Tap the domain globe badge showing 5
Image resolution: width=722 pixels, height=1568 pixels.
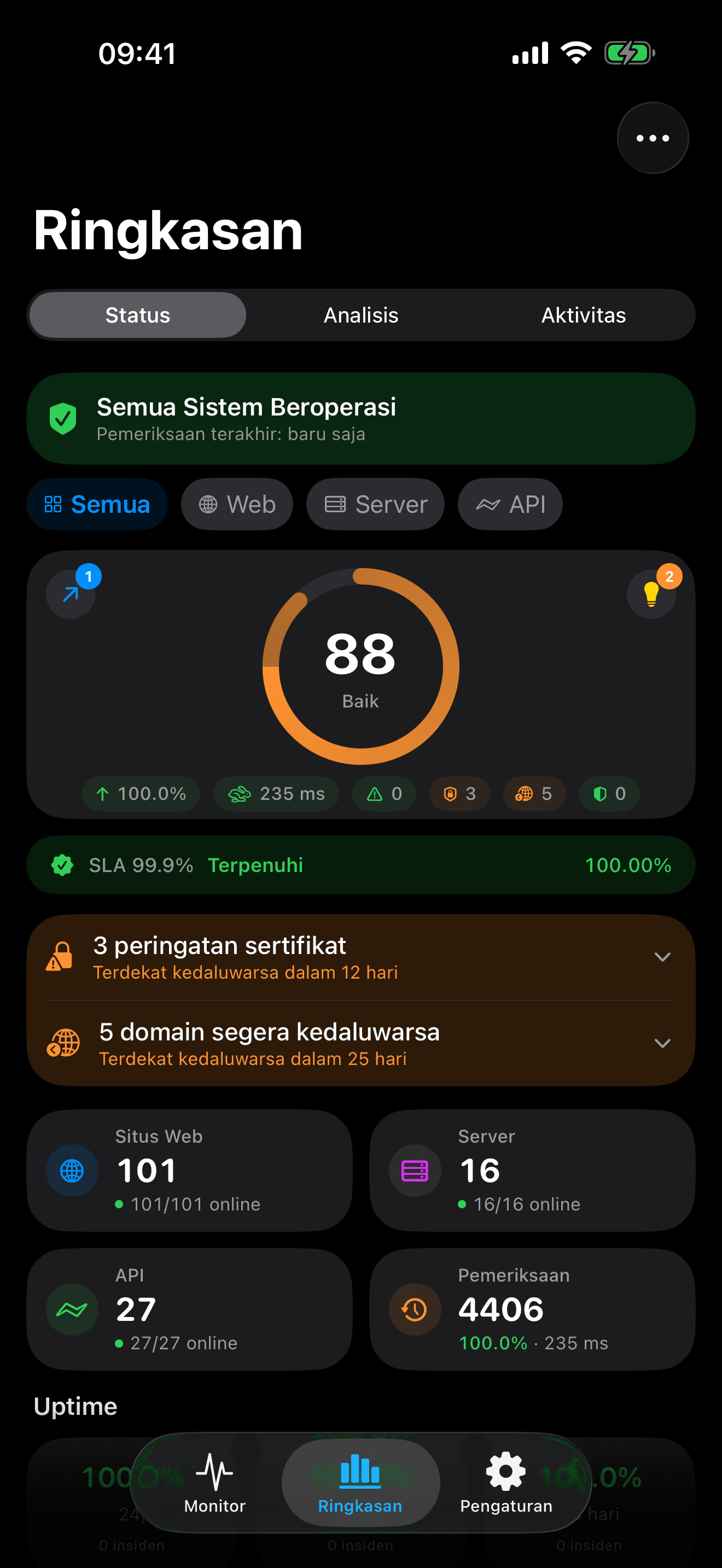[x=533, y=794]
